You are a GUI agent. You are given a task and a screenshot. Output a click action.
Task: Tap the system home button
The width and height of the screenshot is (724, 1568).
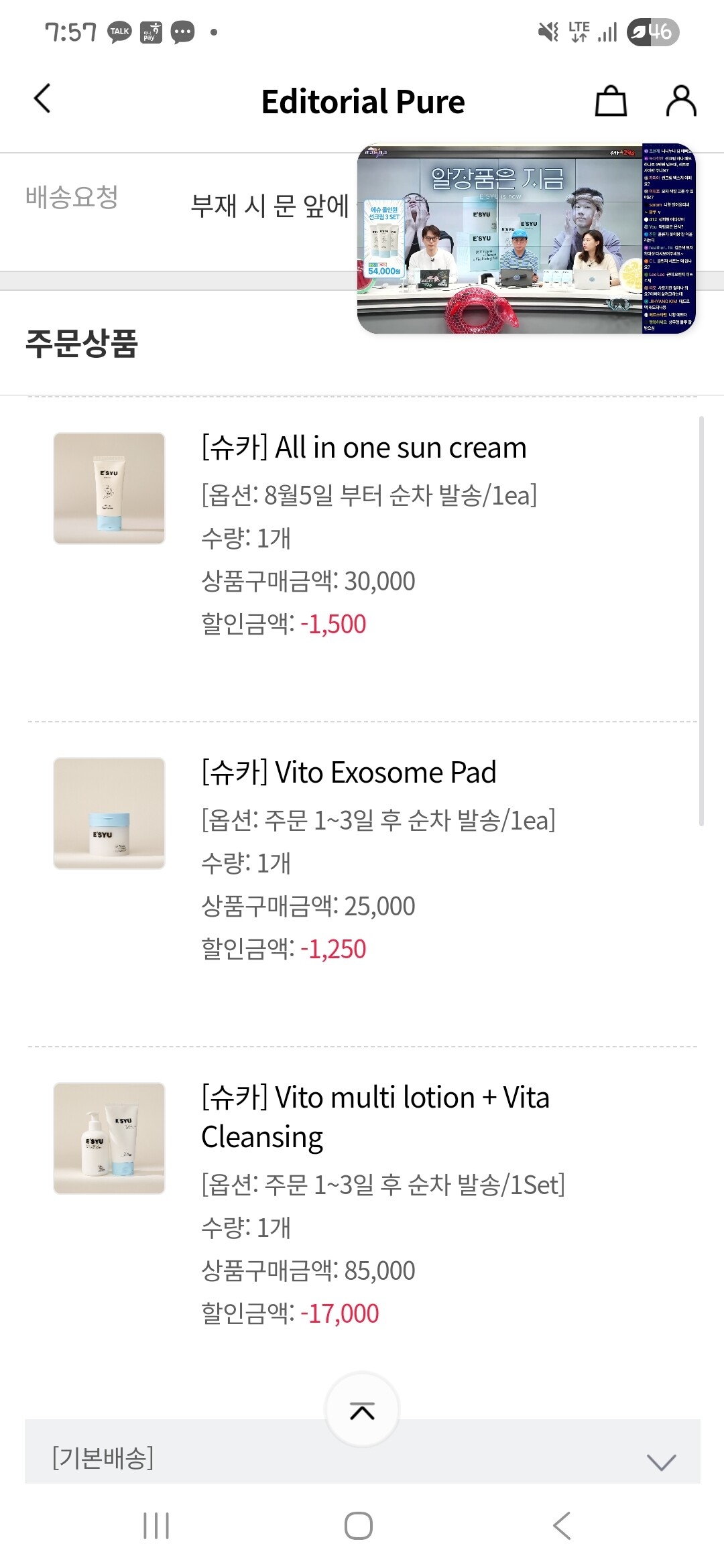(359, 1526)
